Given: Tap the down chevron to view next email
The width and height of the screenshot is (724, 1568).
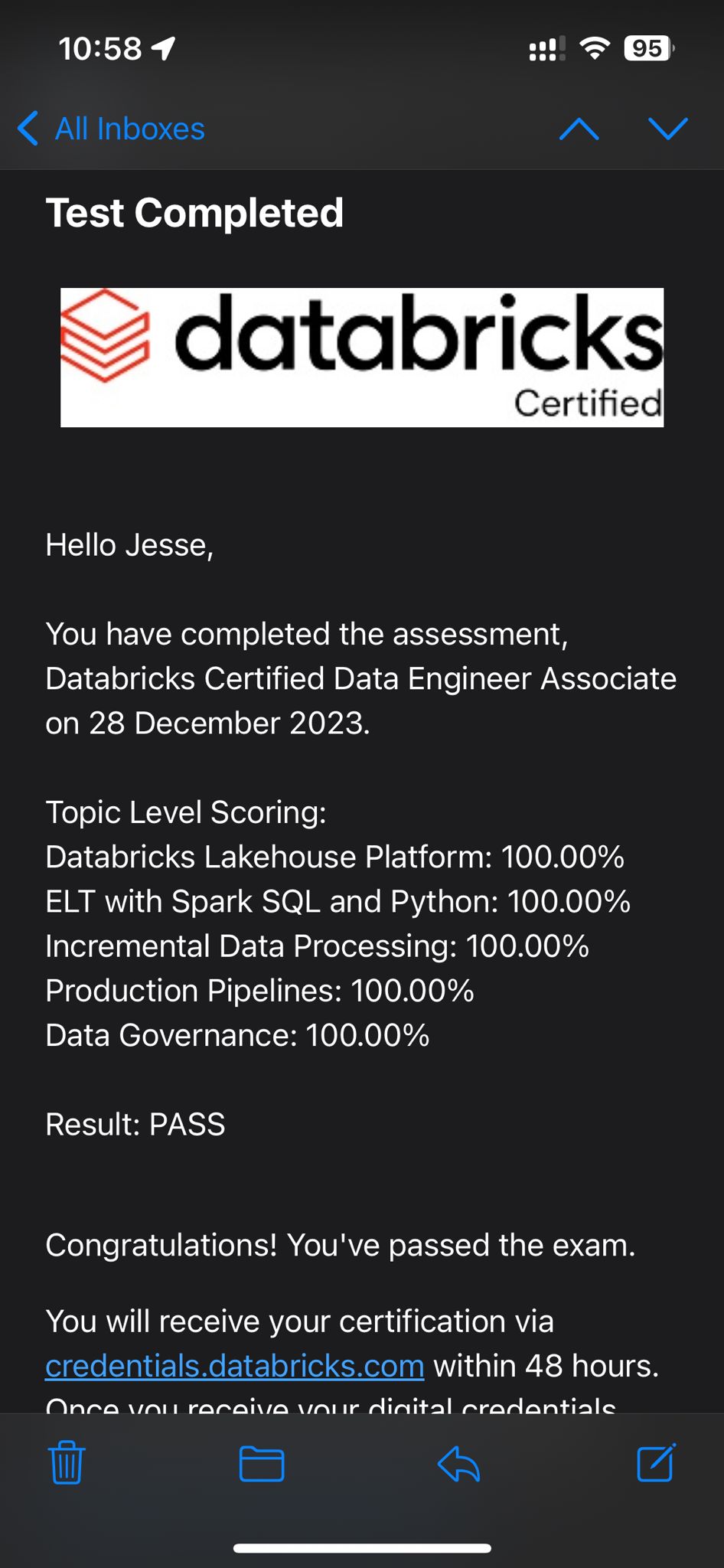Looking at the screenshot, I should pos(667,129).
